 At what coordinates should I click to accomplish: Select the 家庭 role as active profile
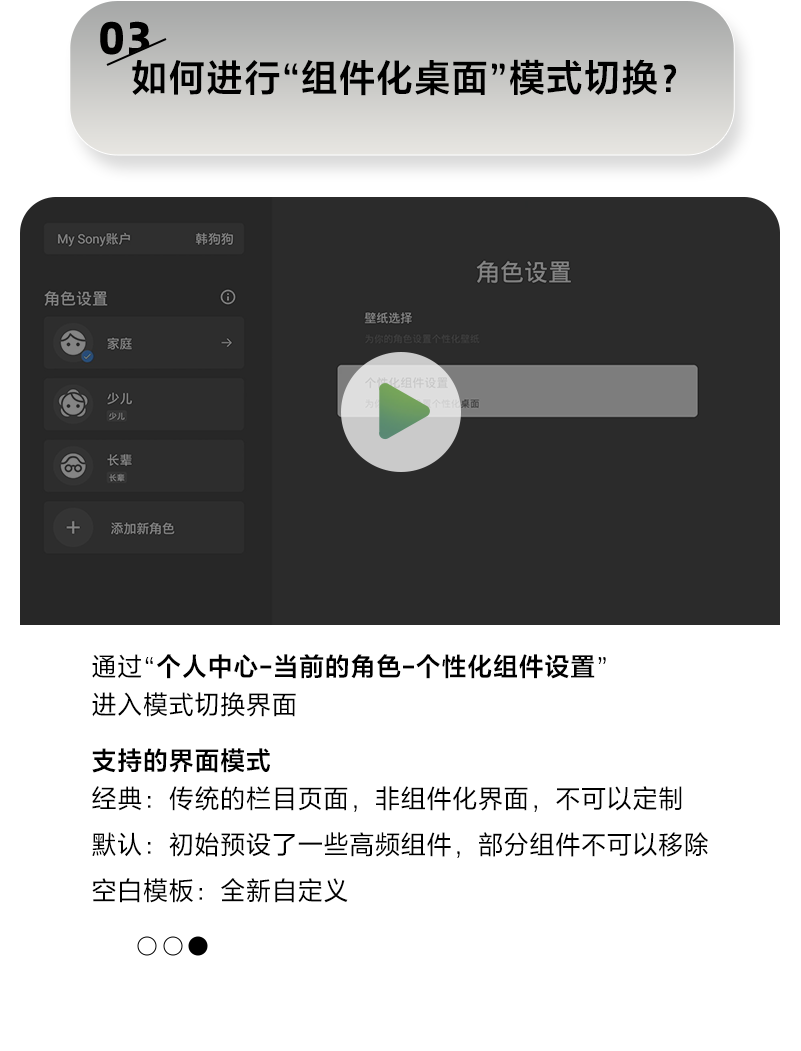pos(143,342)
